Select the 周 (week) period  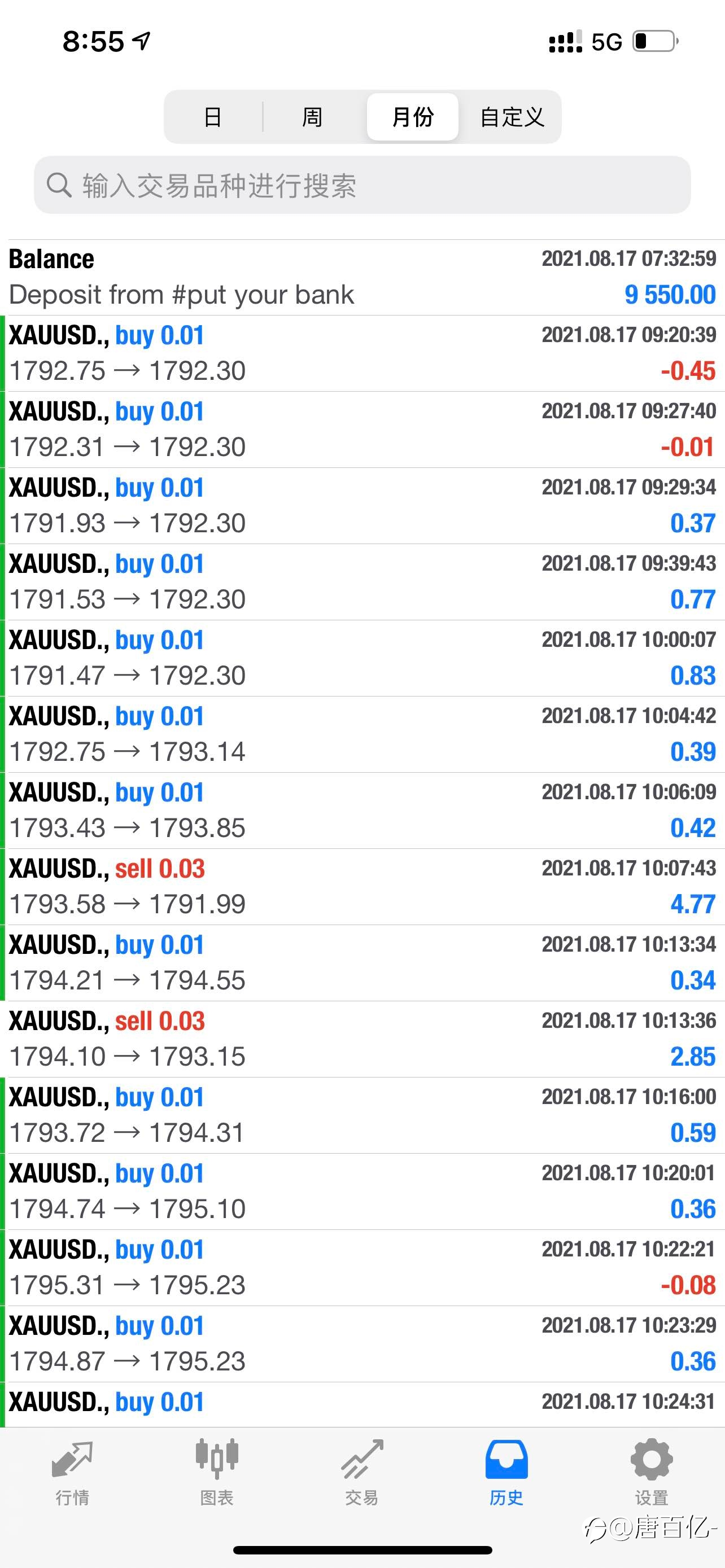coord(312,117)
